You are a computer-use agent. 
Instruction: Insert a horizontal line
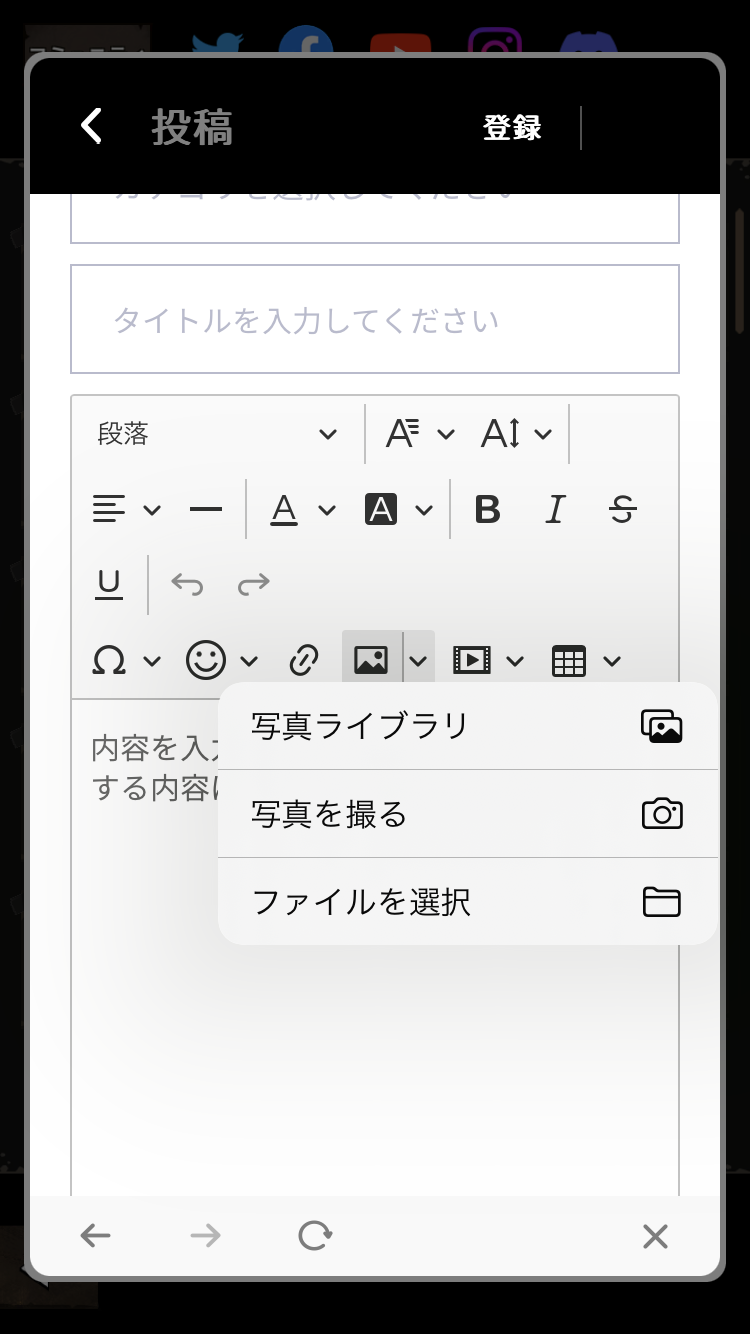pyautogui.click(x=206, y=510)
